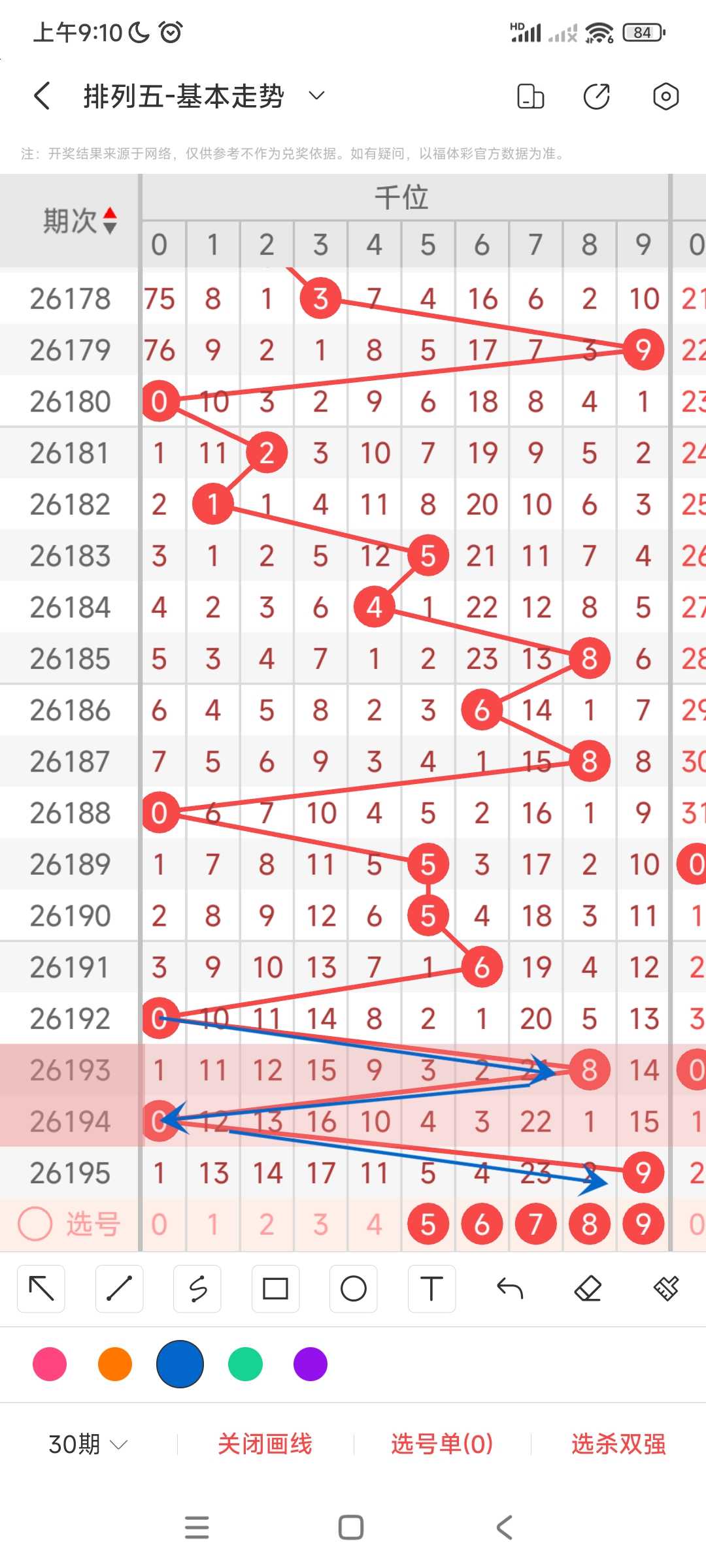Screen dimensions: 706x1568
Task: Select the text tool
Action: point(431,1288)
